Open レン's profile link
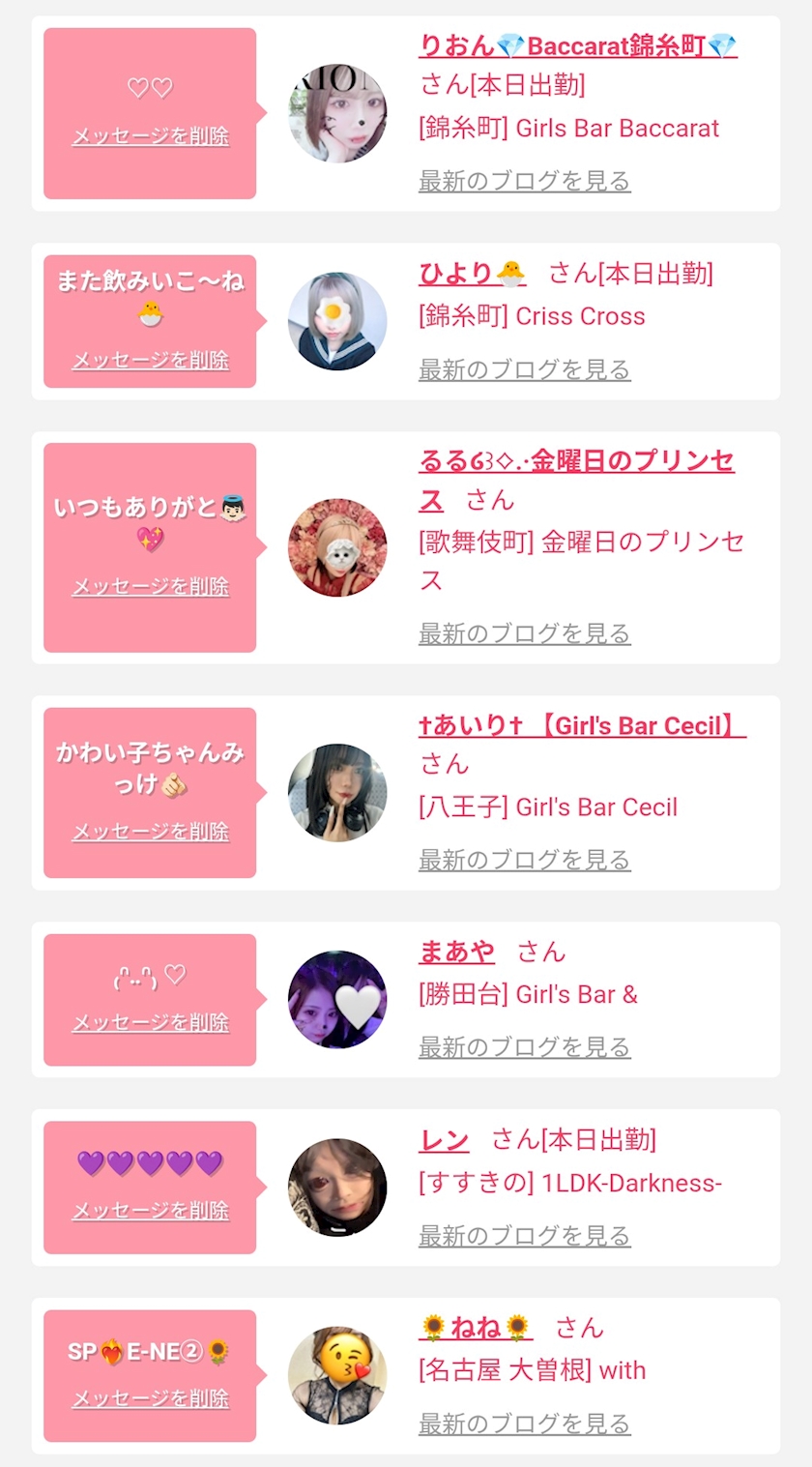The image size is (812, 1467). [444, 1140]
